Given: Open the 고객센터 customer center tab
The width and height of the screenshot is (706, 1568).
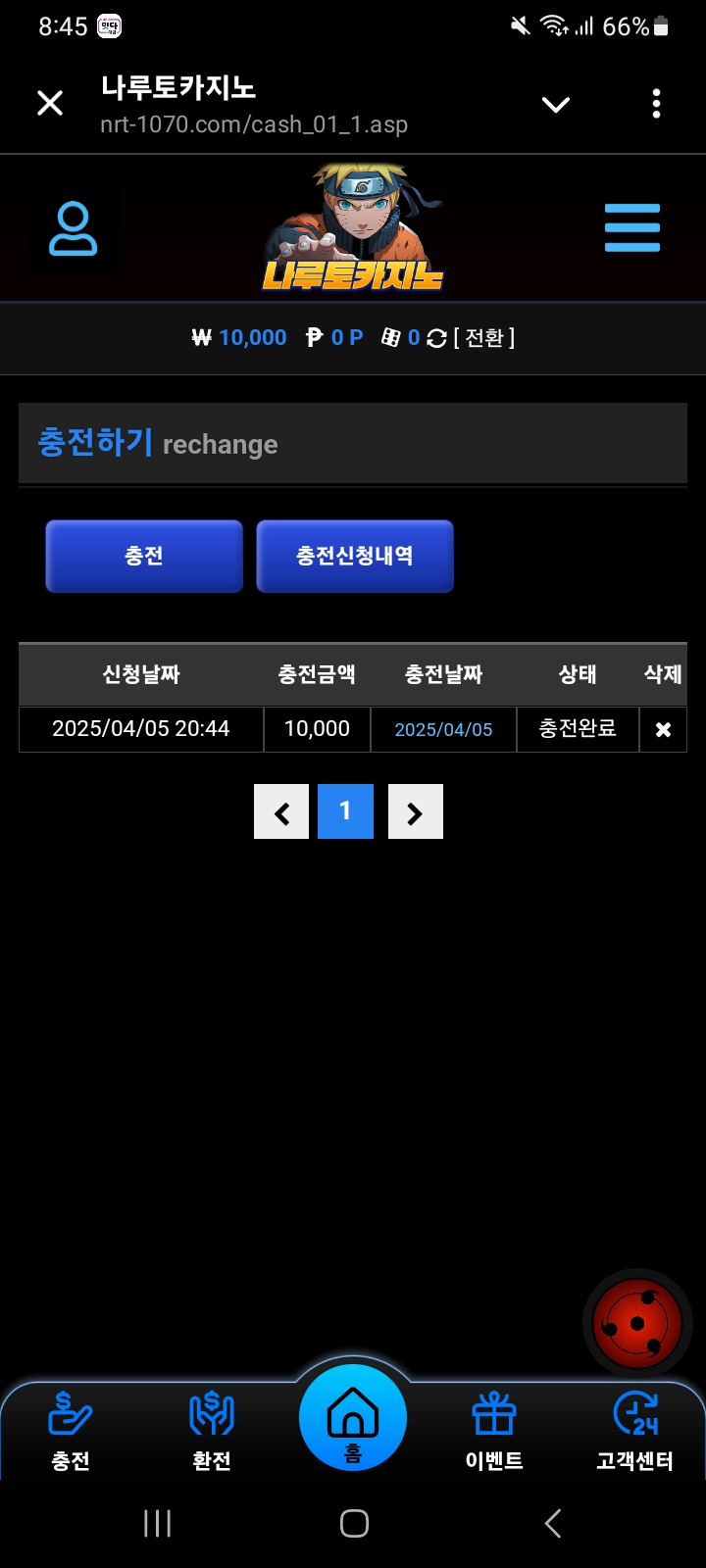Looking at the screenshot, I should (x=634, y=1431).
